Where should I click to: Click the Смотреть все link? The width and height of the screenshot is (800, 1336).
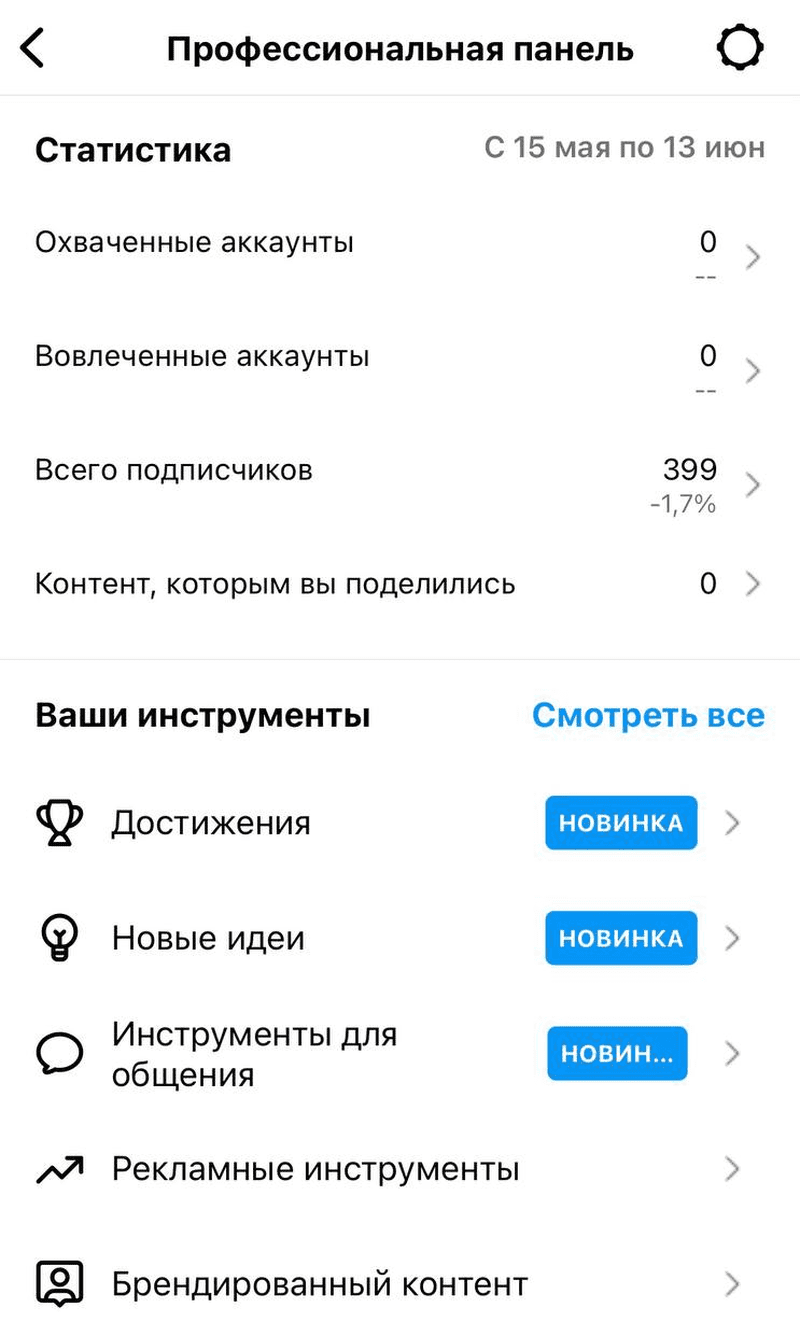pyautogui.click(x=648, y=714)
